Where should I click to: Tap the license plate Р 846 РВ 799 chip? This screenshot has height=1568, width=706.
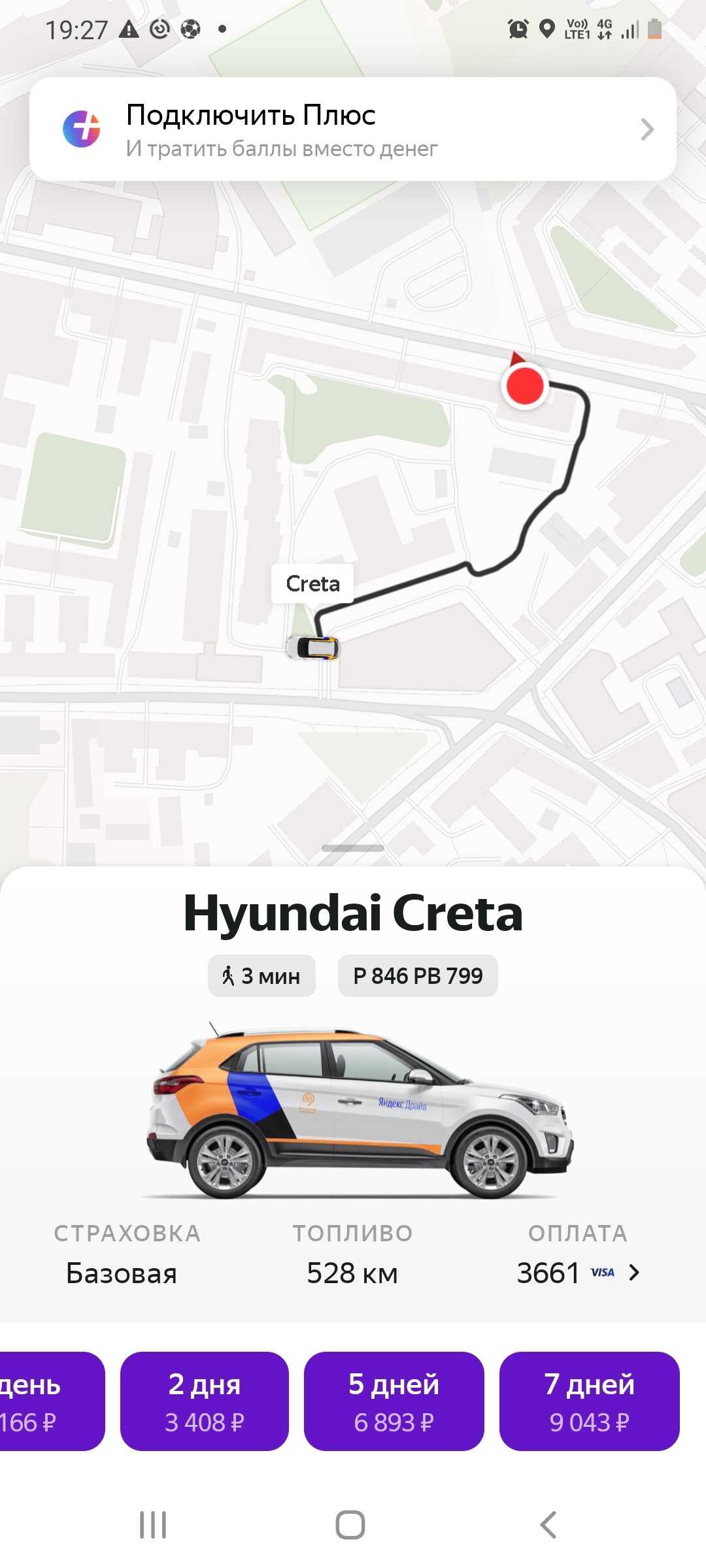(418, 976)
